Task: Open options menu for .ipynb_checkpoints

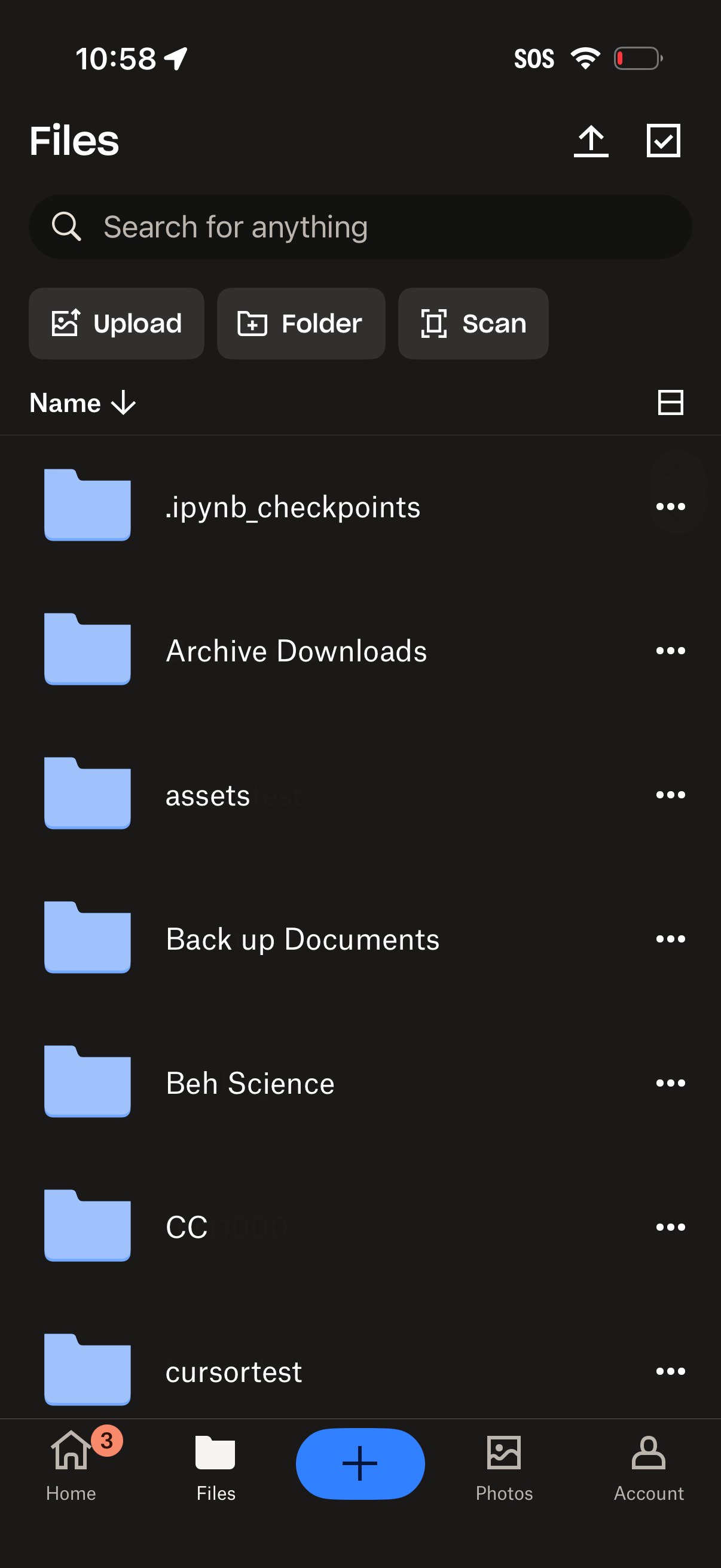Action: pos(671,506)
